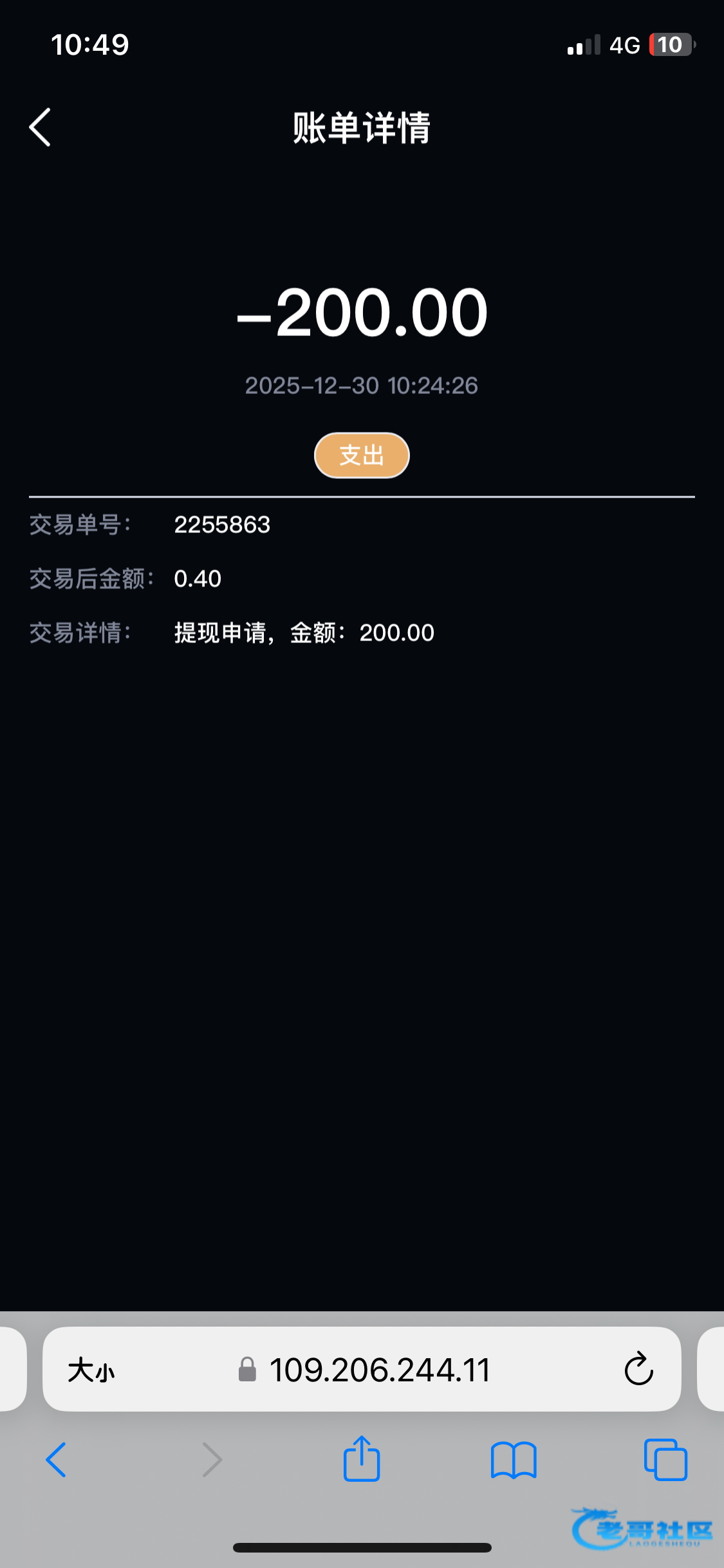The width and height of the screenshot is (724, 1568).
Task: Go back from the 账单详情 page
Action: [40, 127]
